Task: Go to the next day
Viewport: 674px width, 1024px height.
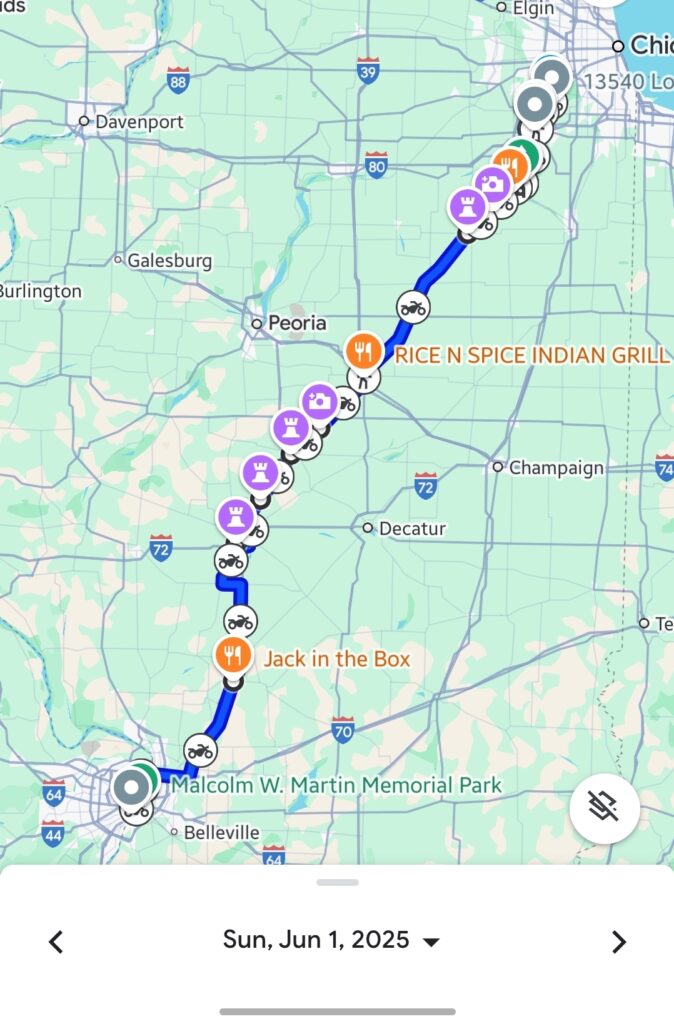Action: (x=618, y=941)
